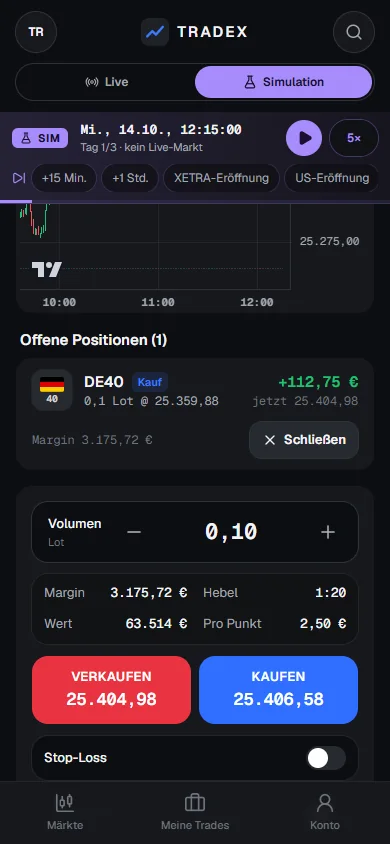Jump to XETRA-Eröffnung
This screenshot has width=390, height=844.
pos(221,178)
